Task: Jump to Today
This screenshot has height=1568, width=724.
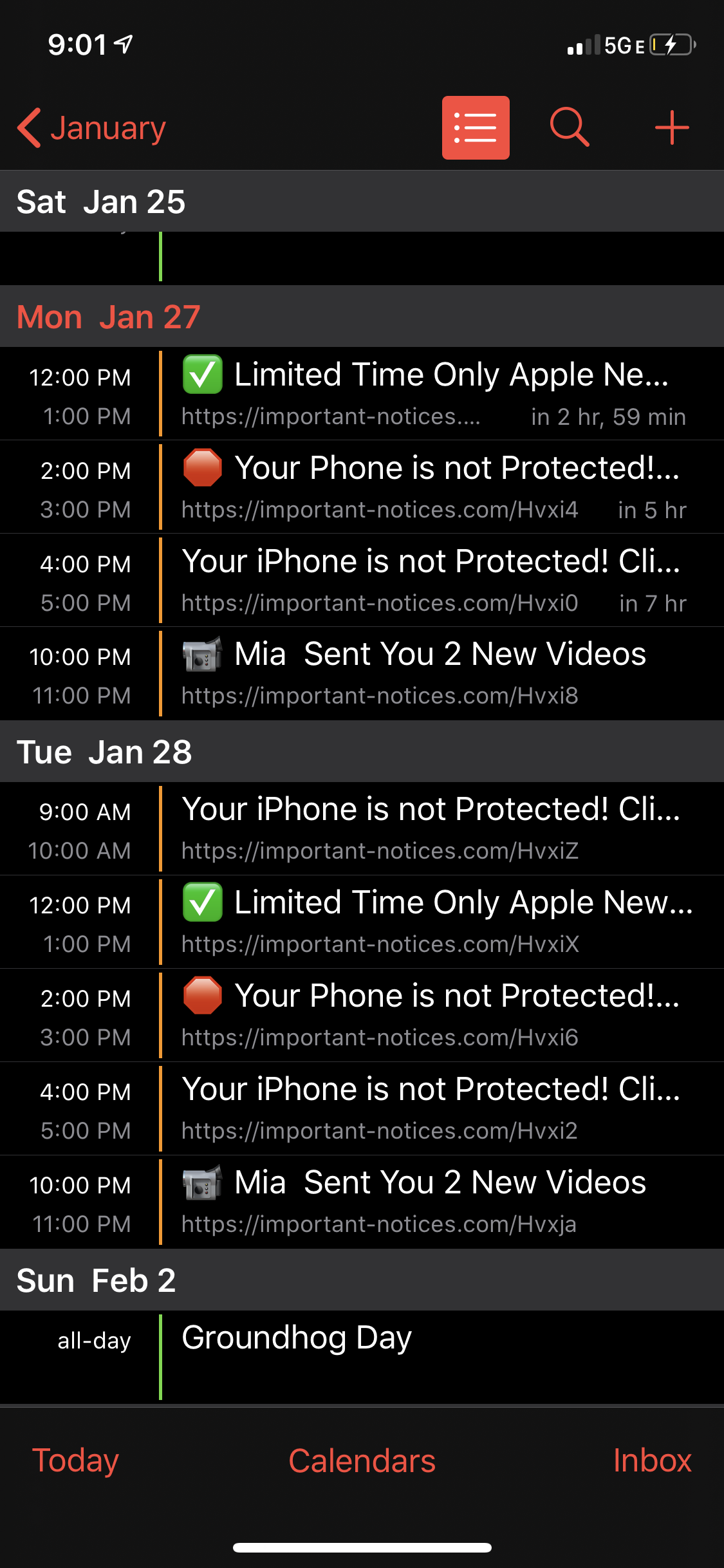Action: pos(75,1460)
